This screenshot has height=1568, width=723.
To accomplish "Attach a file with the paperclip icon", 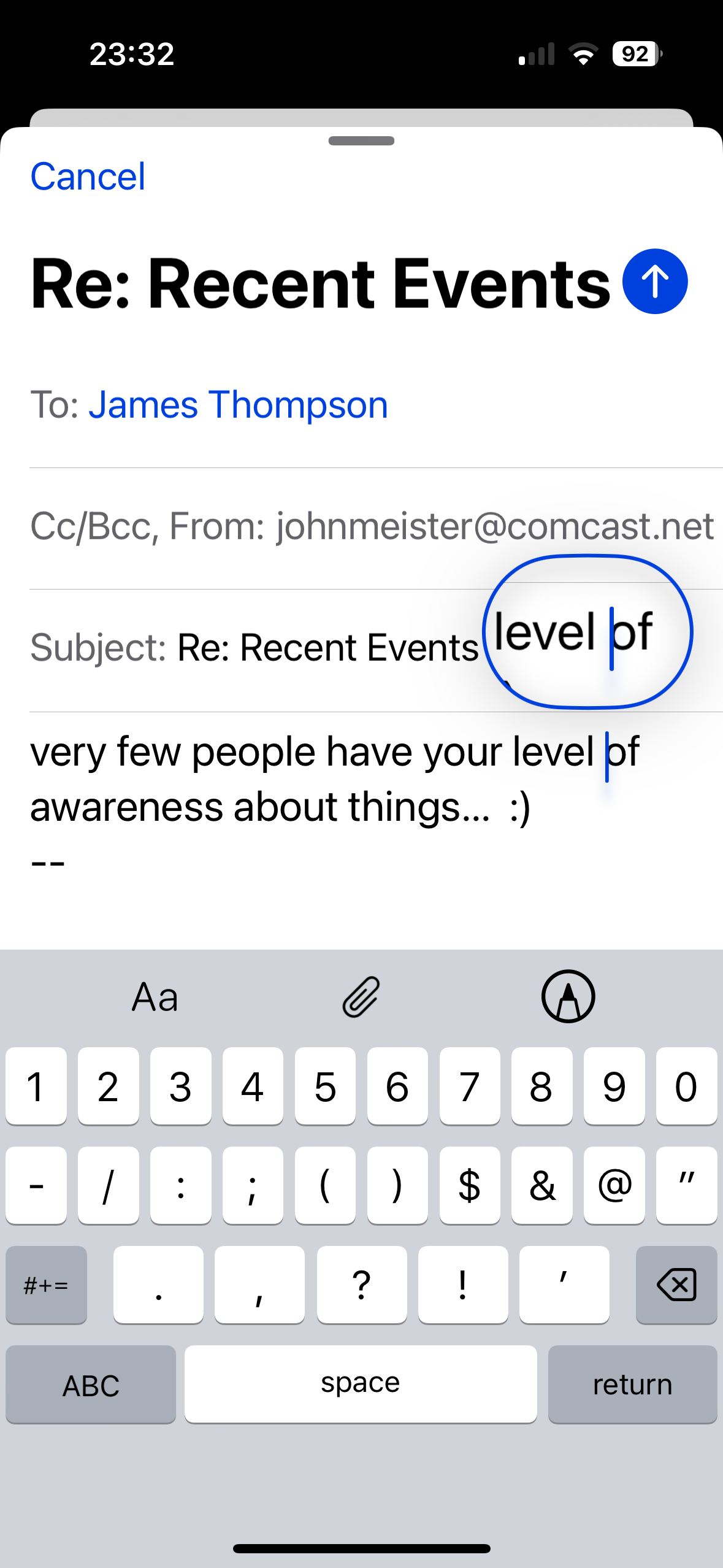I will 361,997.
